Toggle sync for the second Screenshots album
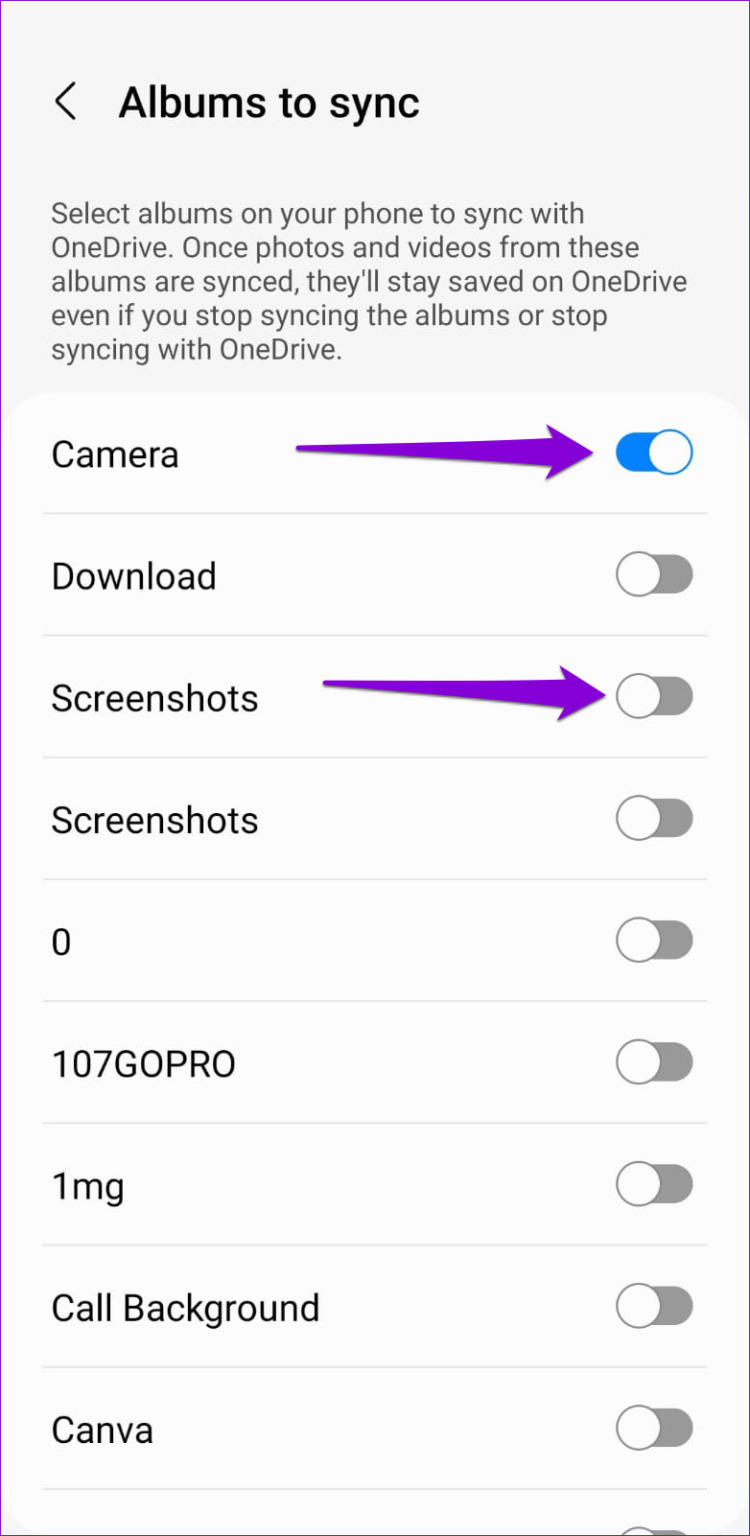Screen dimensions: 750x1536 pos(655,818)
